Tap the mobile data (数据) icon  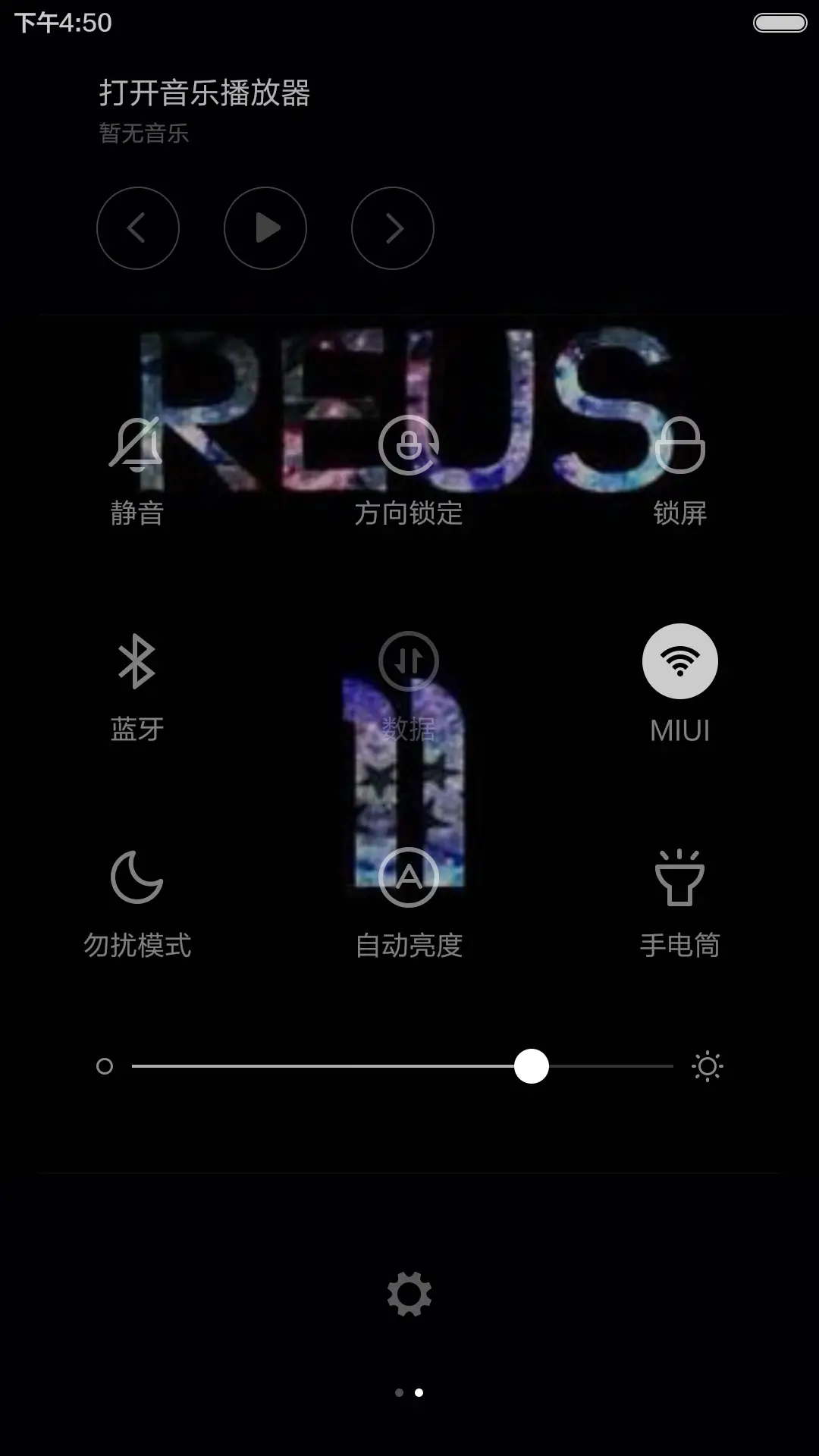click(x=409, y=661)
